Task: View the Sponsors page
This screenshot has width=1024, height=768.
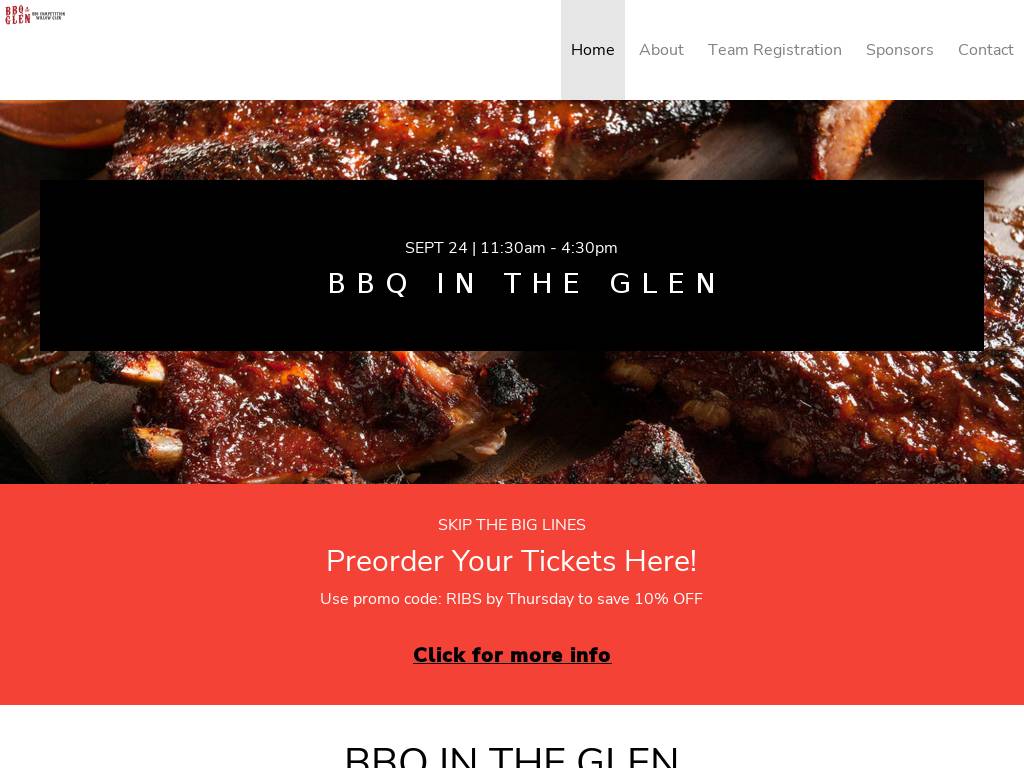Action: point(899,50)
